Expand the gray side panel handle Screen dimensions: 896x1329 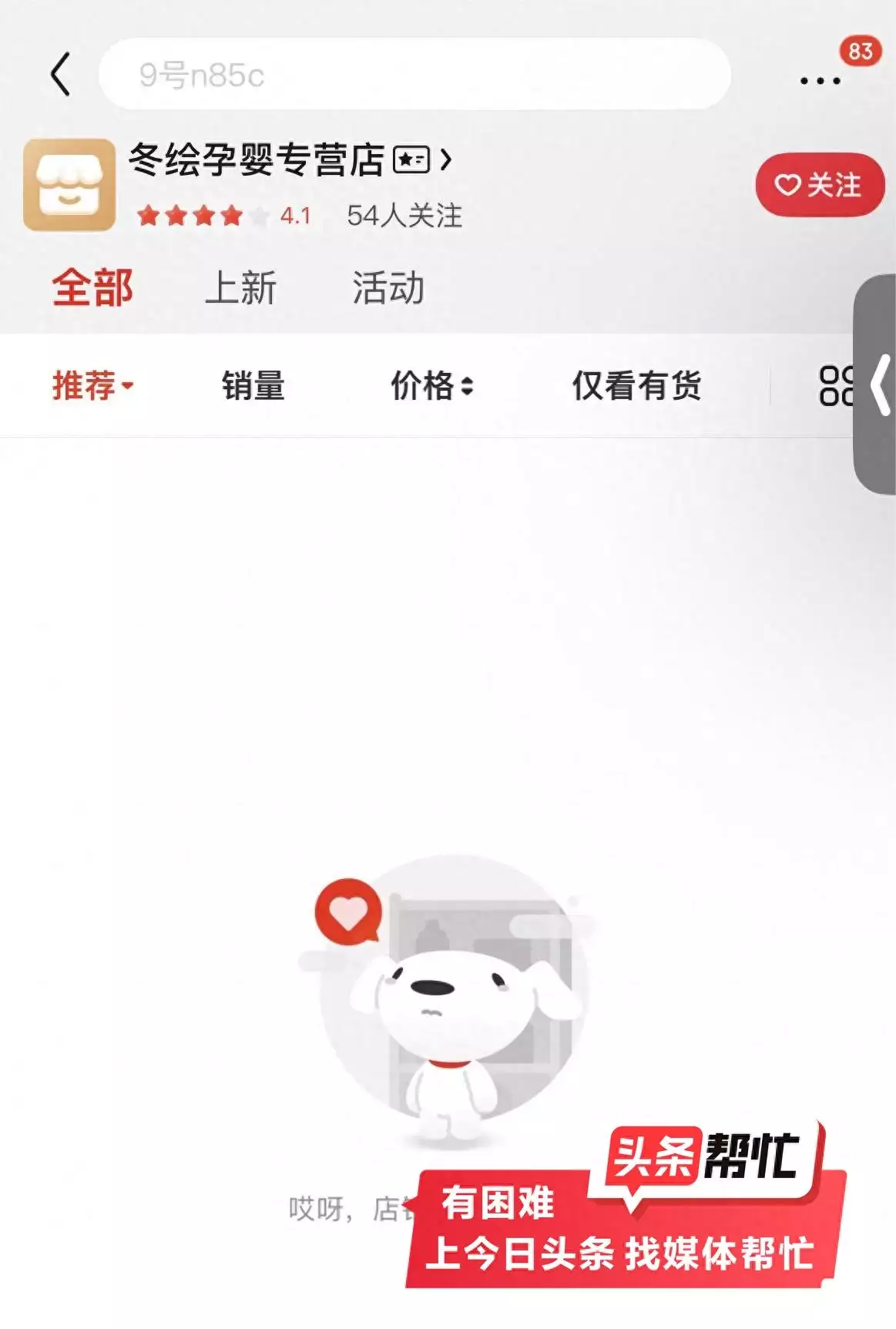point(878,384)
